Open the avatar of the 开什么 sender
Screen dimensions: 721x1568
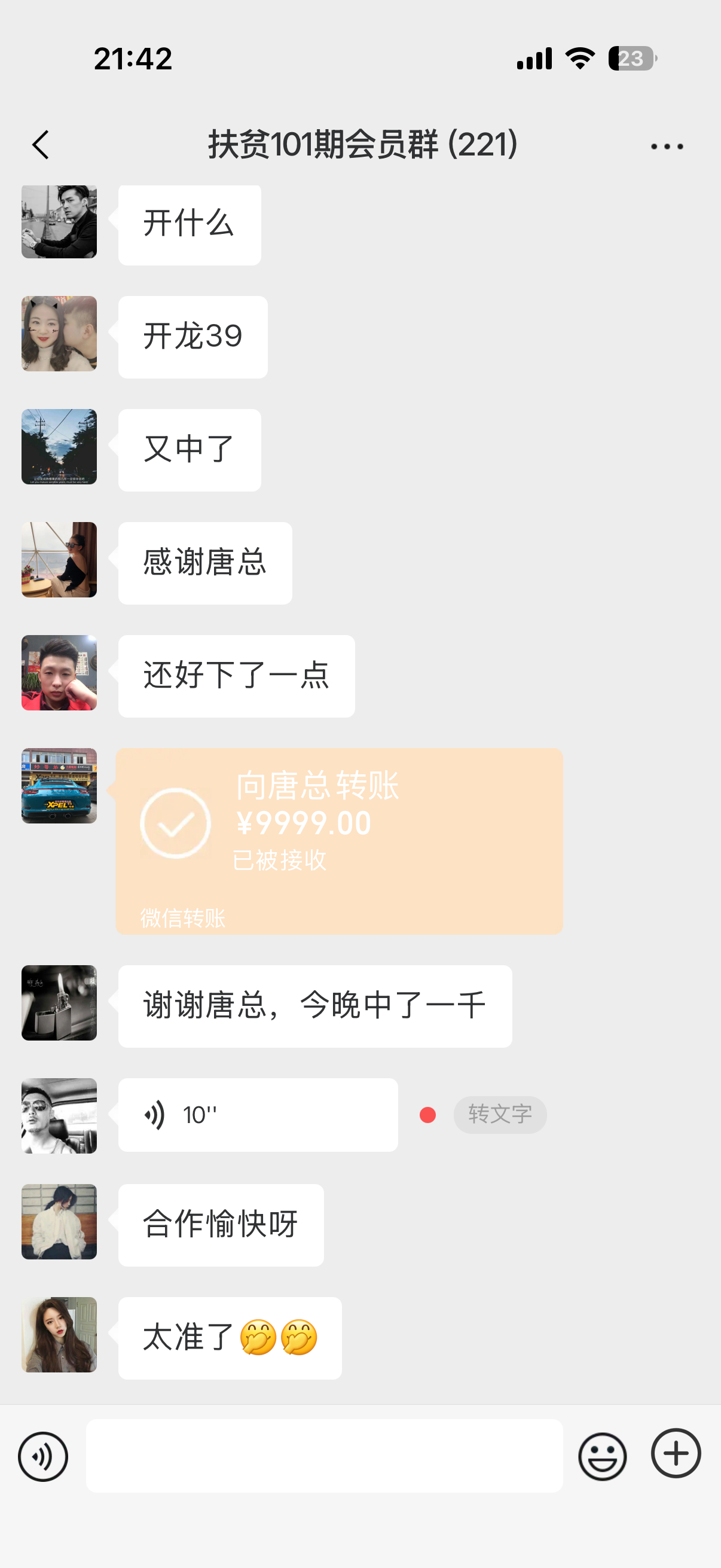click(59, 221)
